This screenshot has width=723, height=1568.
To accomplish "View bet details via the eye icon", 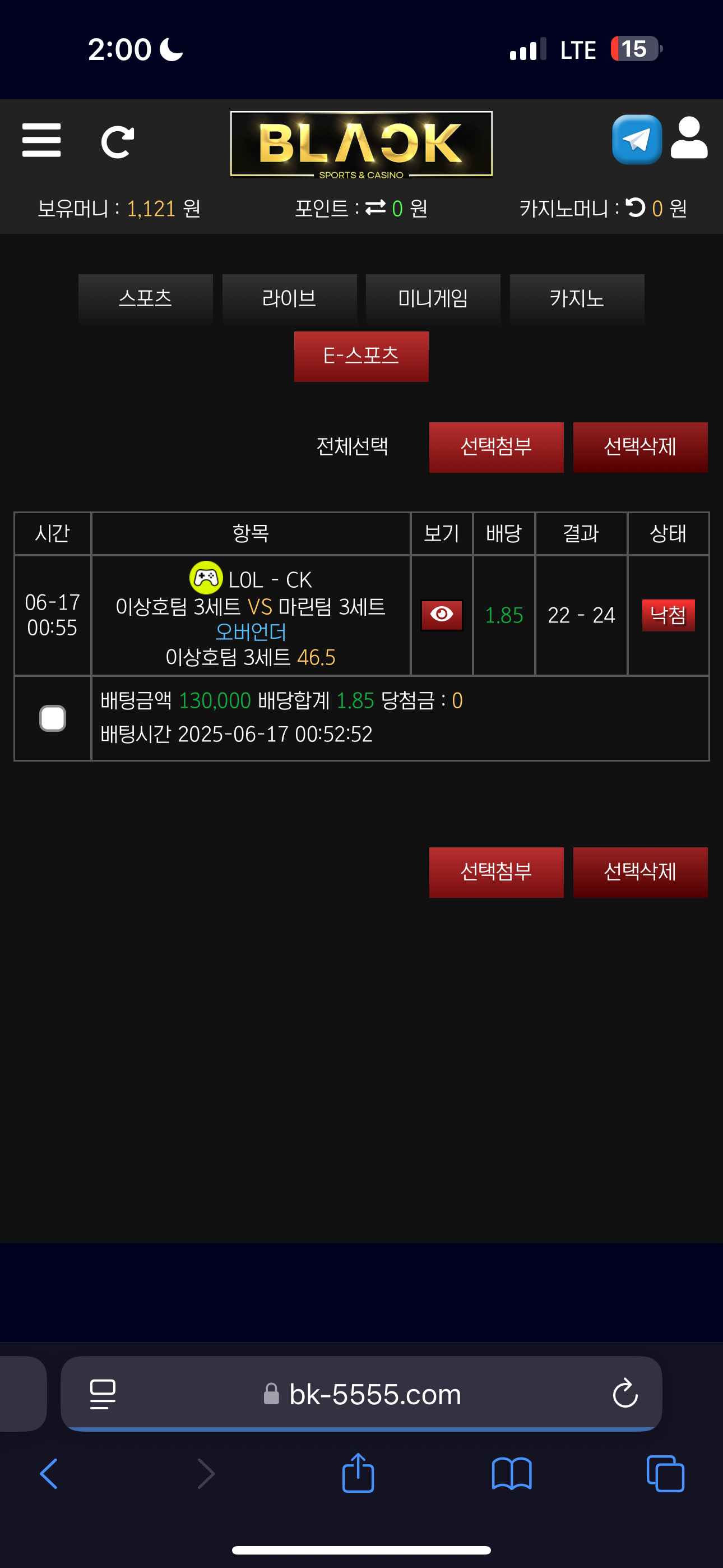I will point(441,615).
